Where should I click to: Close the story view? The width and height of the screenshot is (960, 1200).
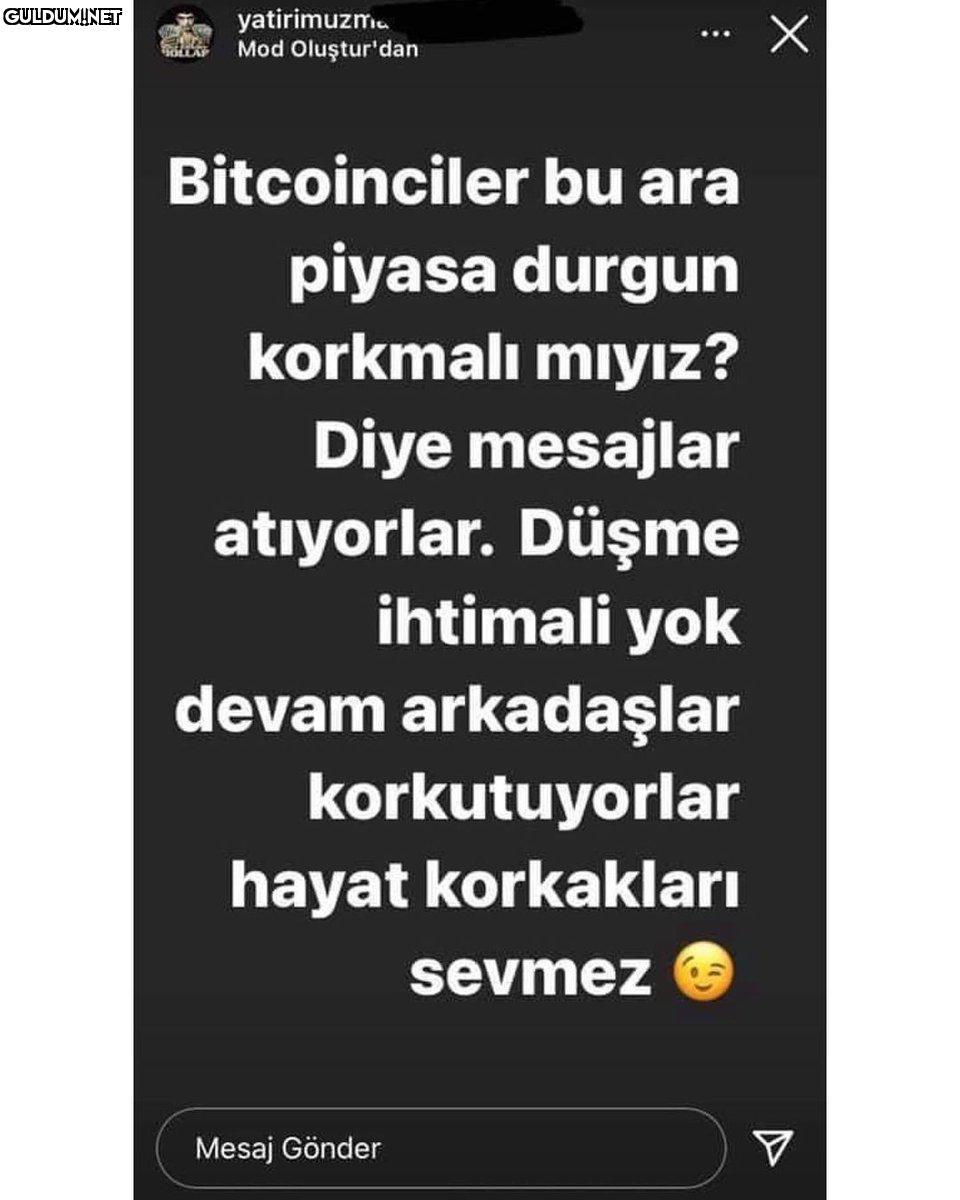click(789, 35)
